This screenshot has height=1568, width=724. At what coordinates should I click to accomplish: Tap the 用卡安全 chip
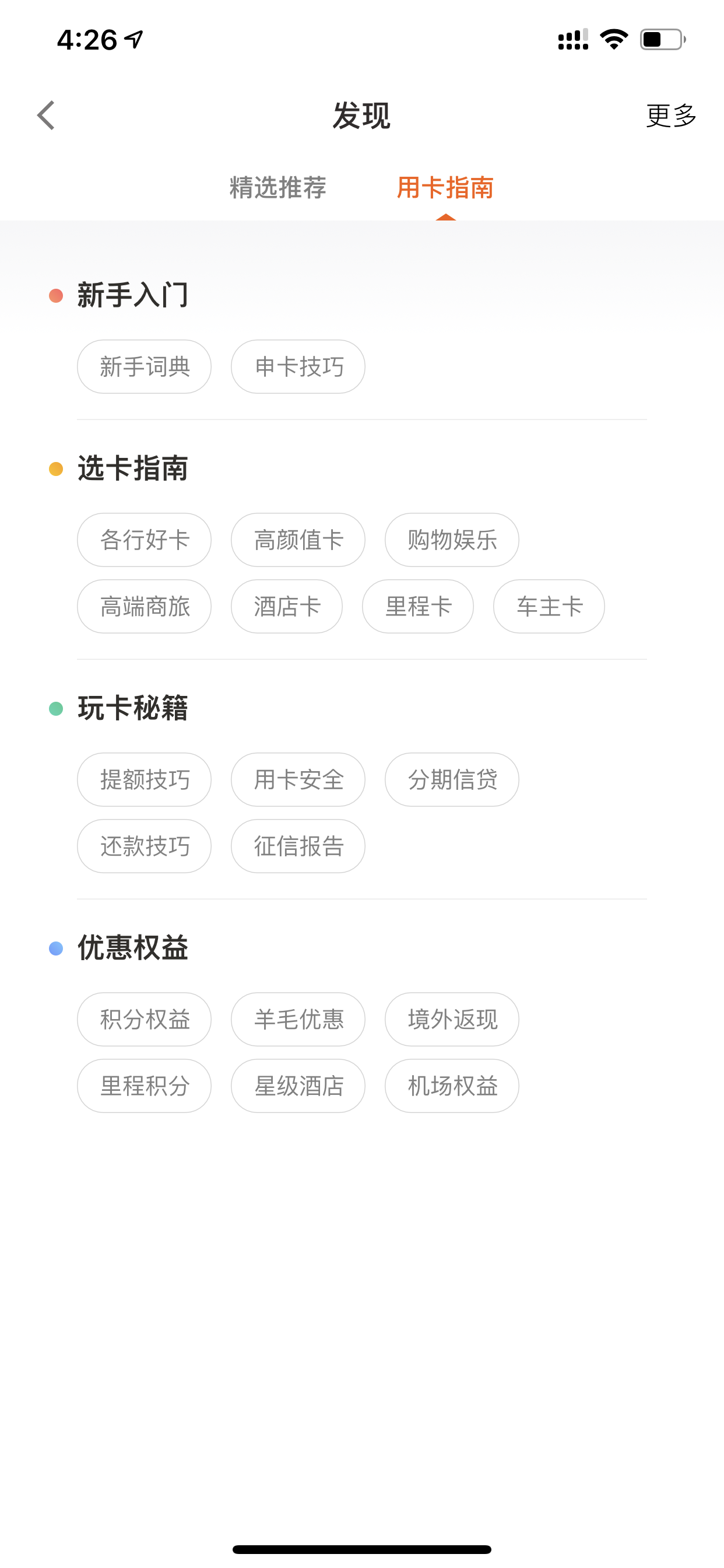pos(298,780)
